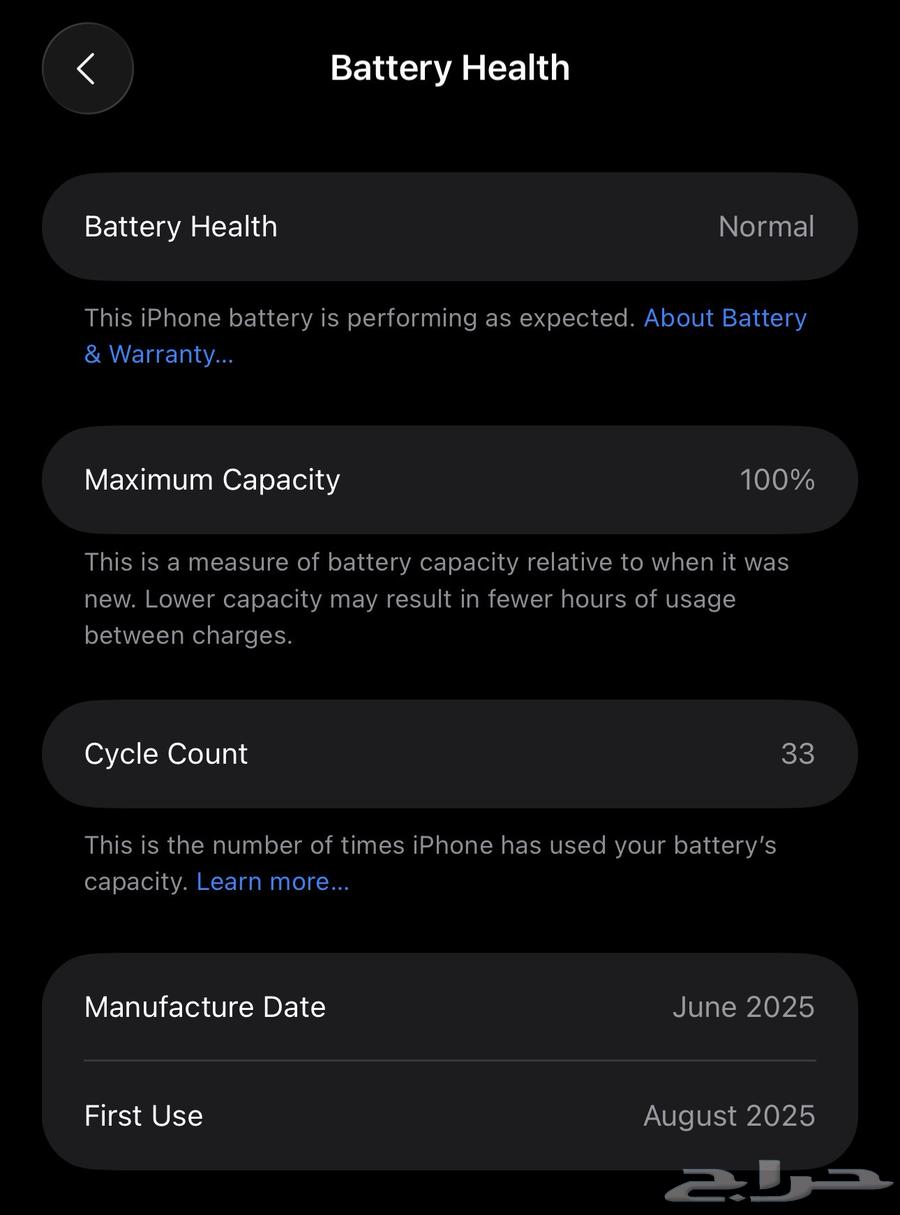Tap the capacity explanation paragraph
Viewport: 900px width, 1215px height.
click(435, 598)
